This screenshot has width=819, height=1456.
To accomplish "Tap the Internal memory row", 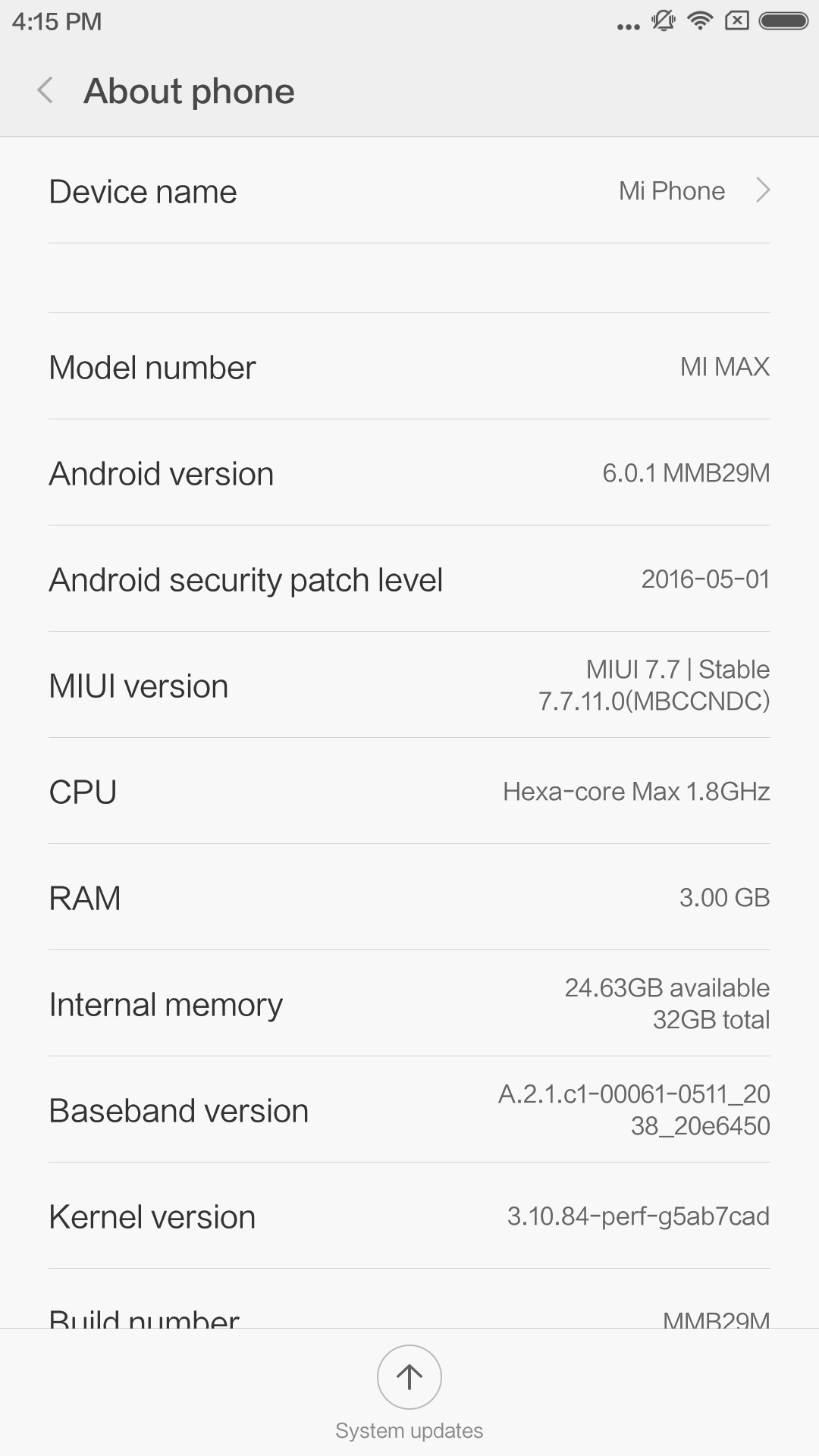I will click(x=409, y=1004).
